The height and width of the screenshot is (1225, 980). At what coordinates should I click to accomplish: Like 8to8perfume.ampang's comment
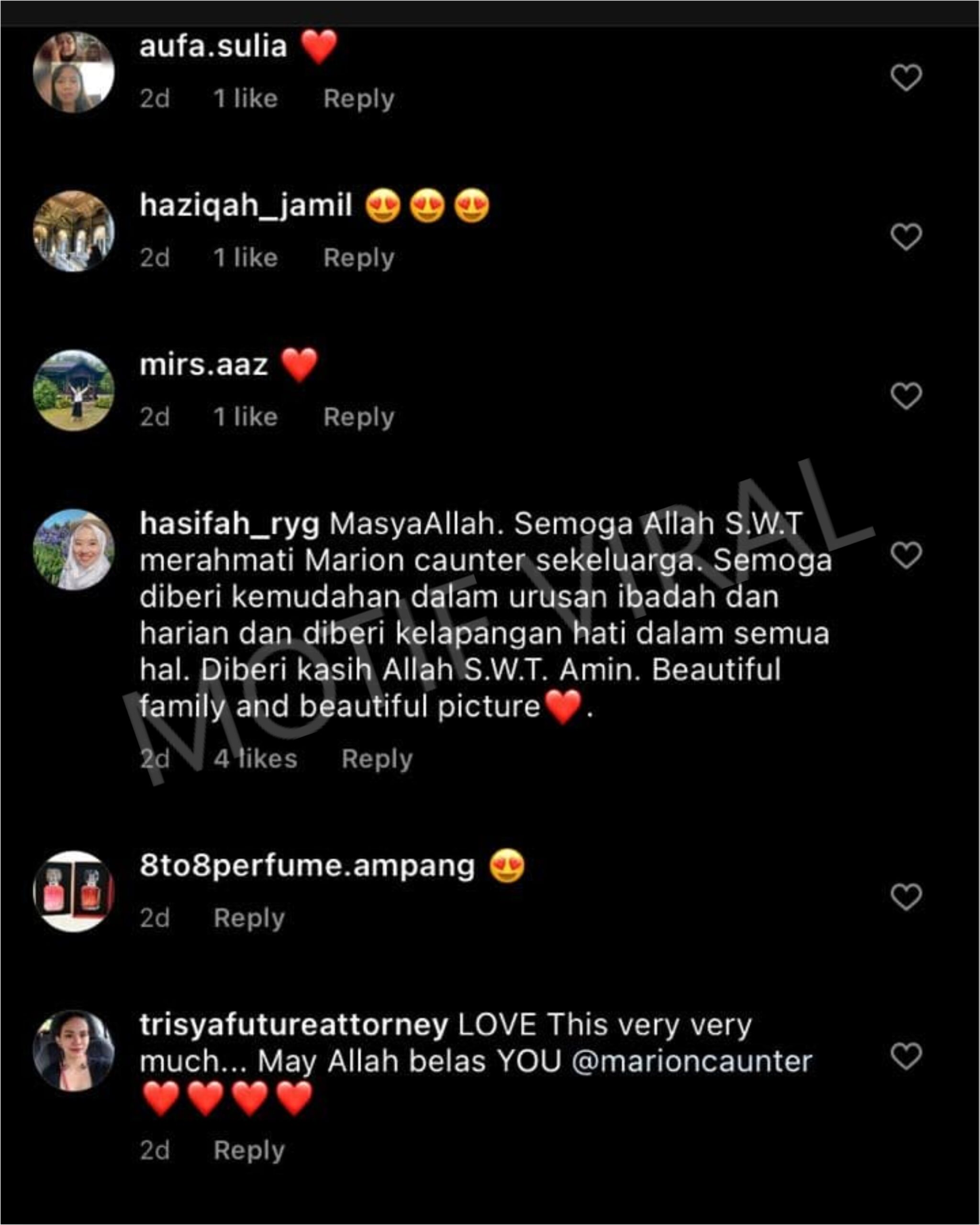pos(905,897)
